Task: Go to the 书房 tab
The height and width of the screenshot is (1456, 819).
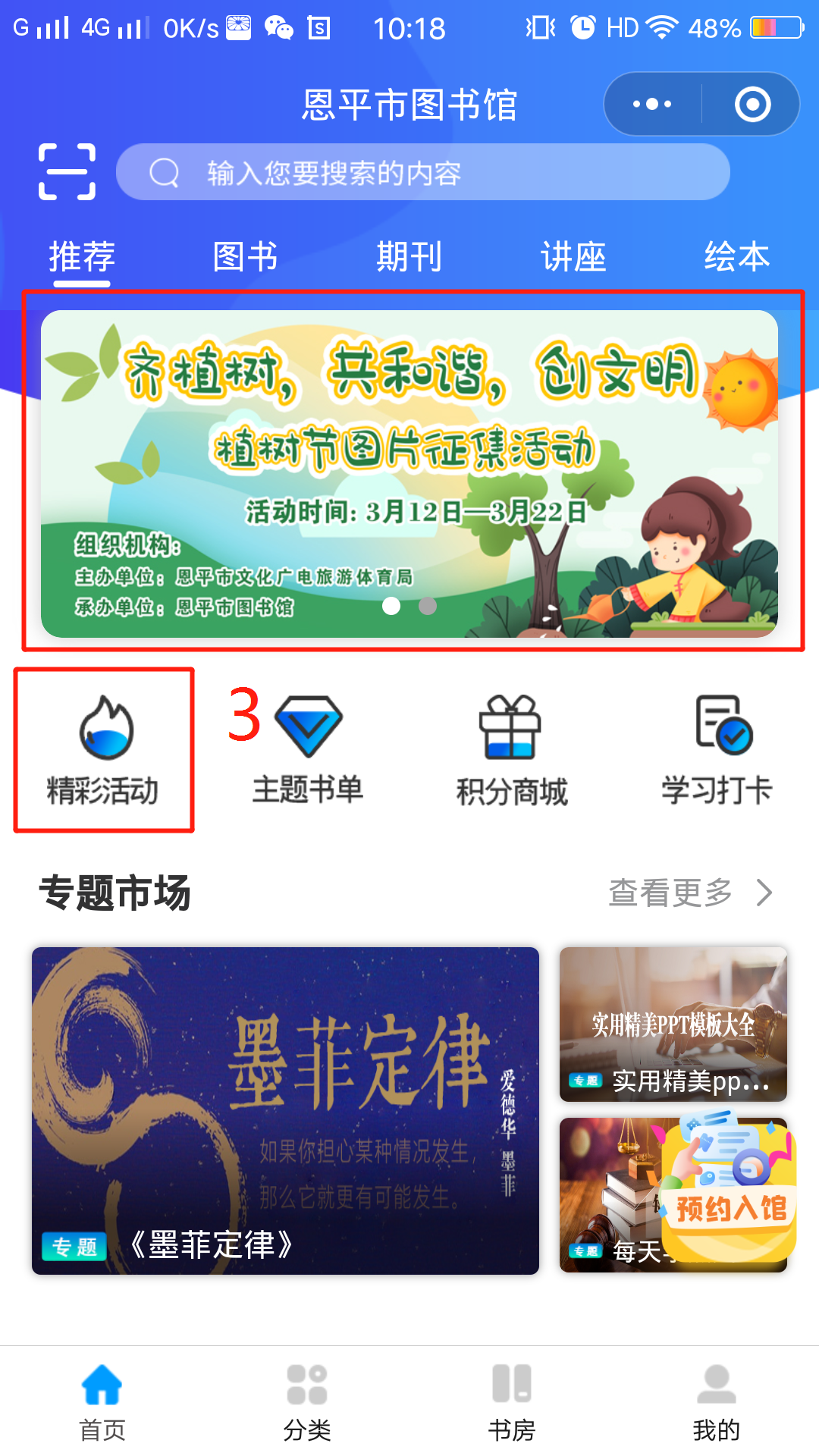Action: click(x=512, y=1401)
